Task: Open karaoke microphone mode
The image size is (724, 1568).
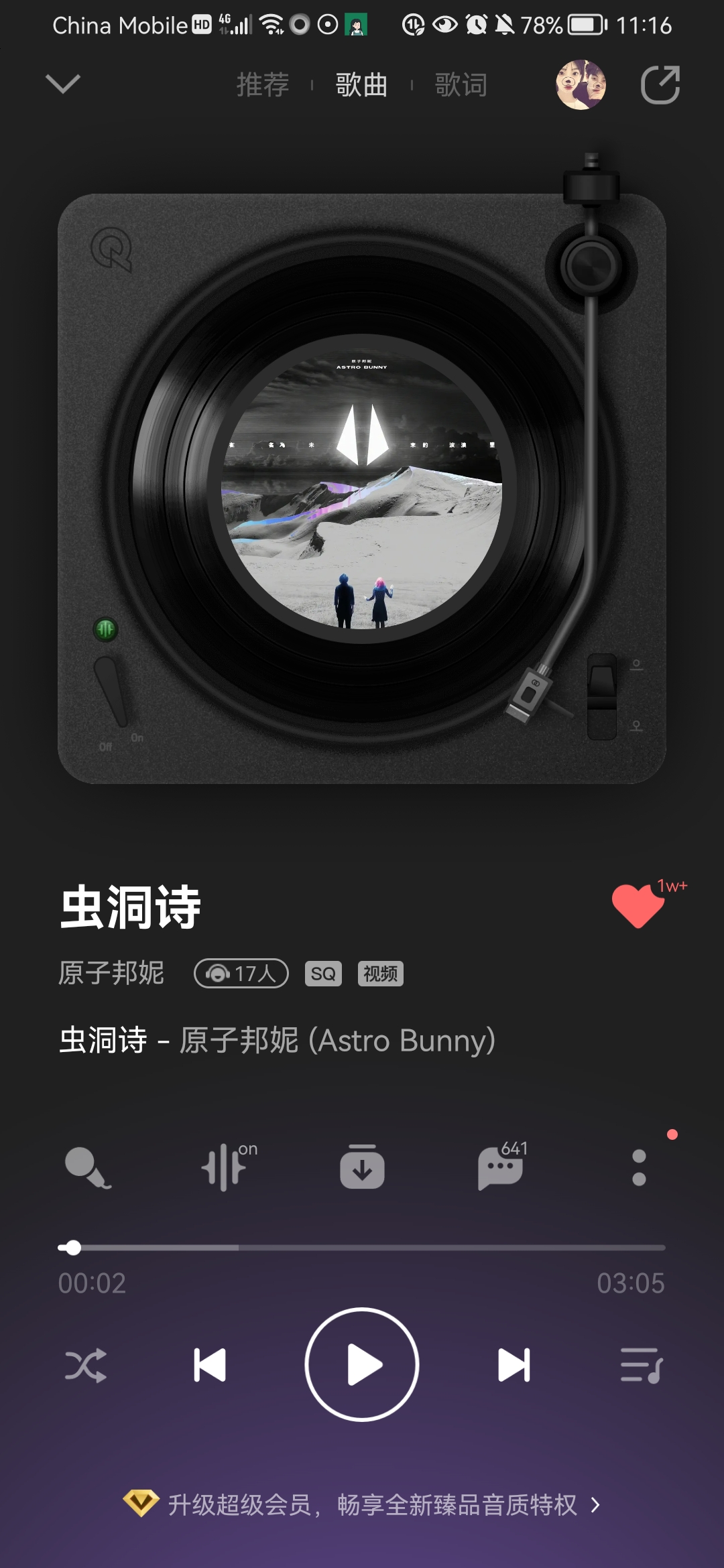Action: click(87, 1168)
